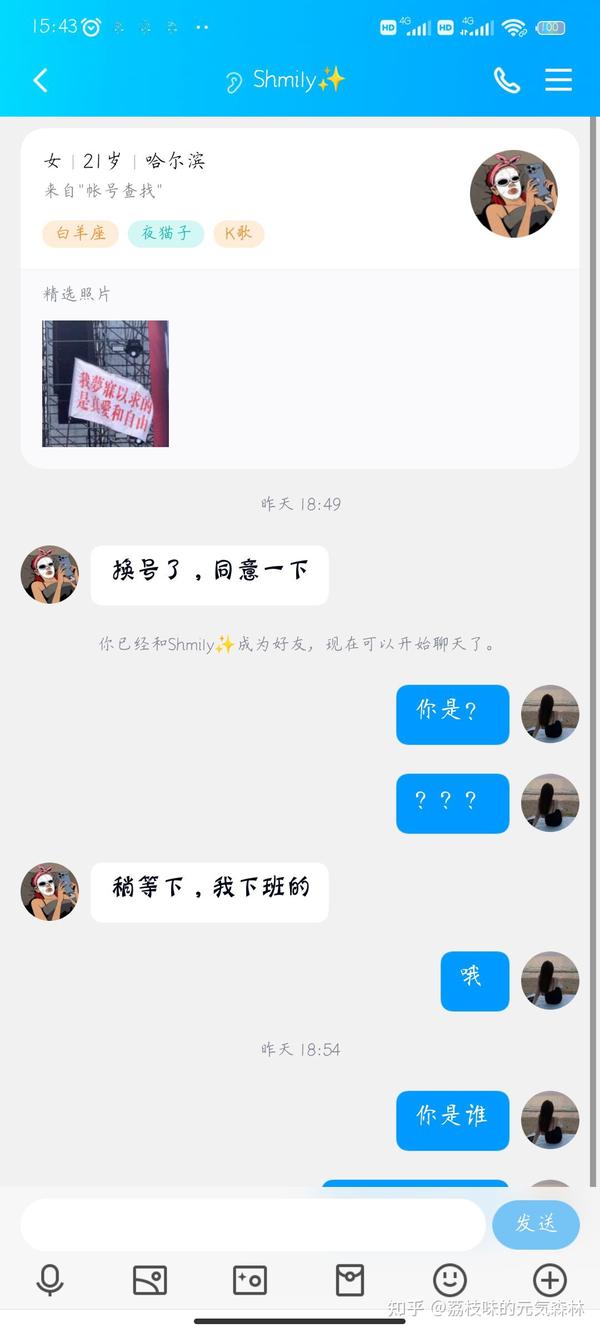Record a voice message with the microphone
600x1333 pixels.
click(49, 1280)
